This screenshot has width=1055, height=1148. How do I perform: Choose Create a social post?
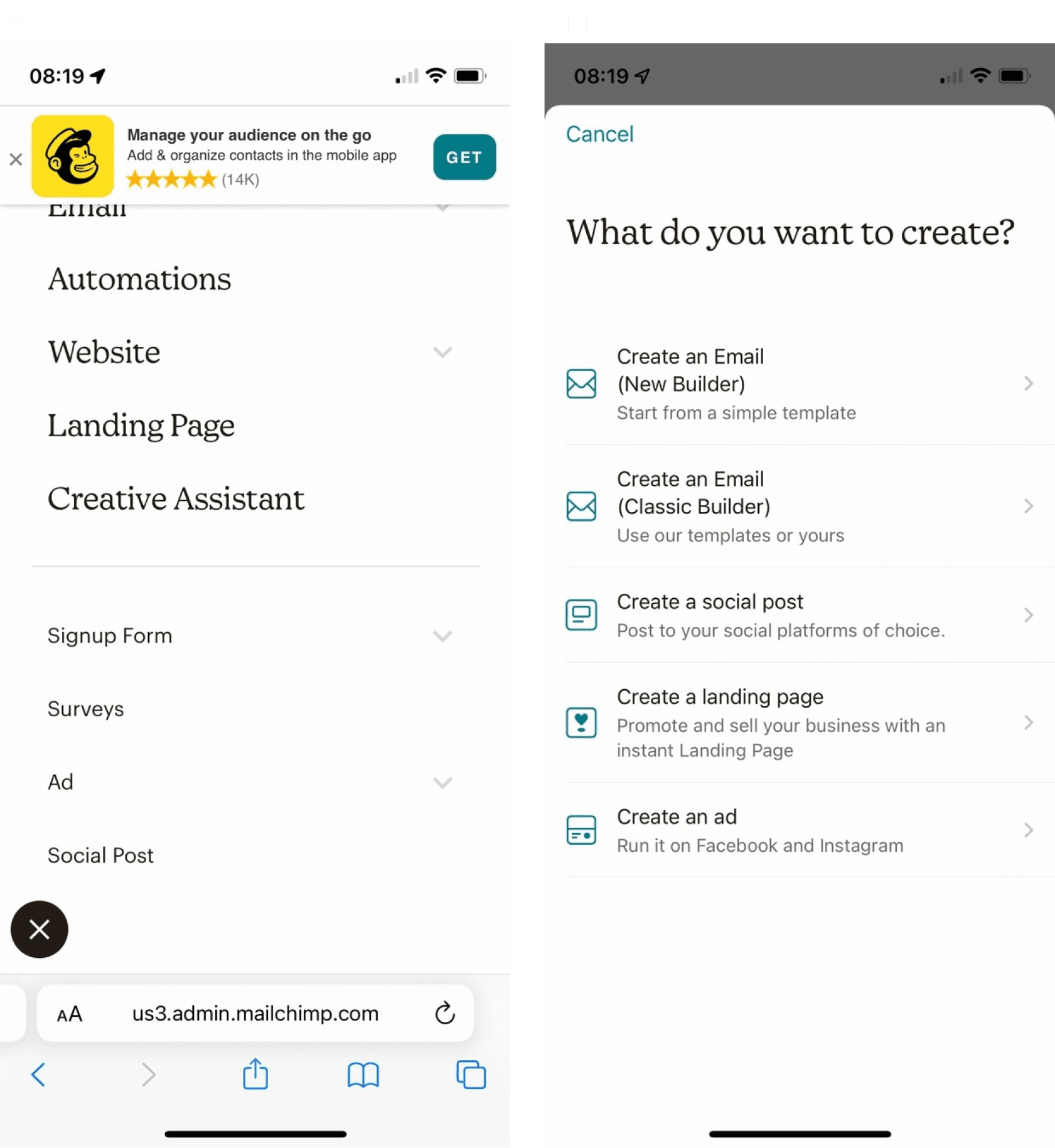tap(800, 615)
